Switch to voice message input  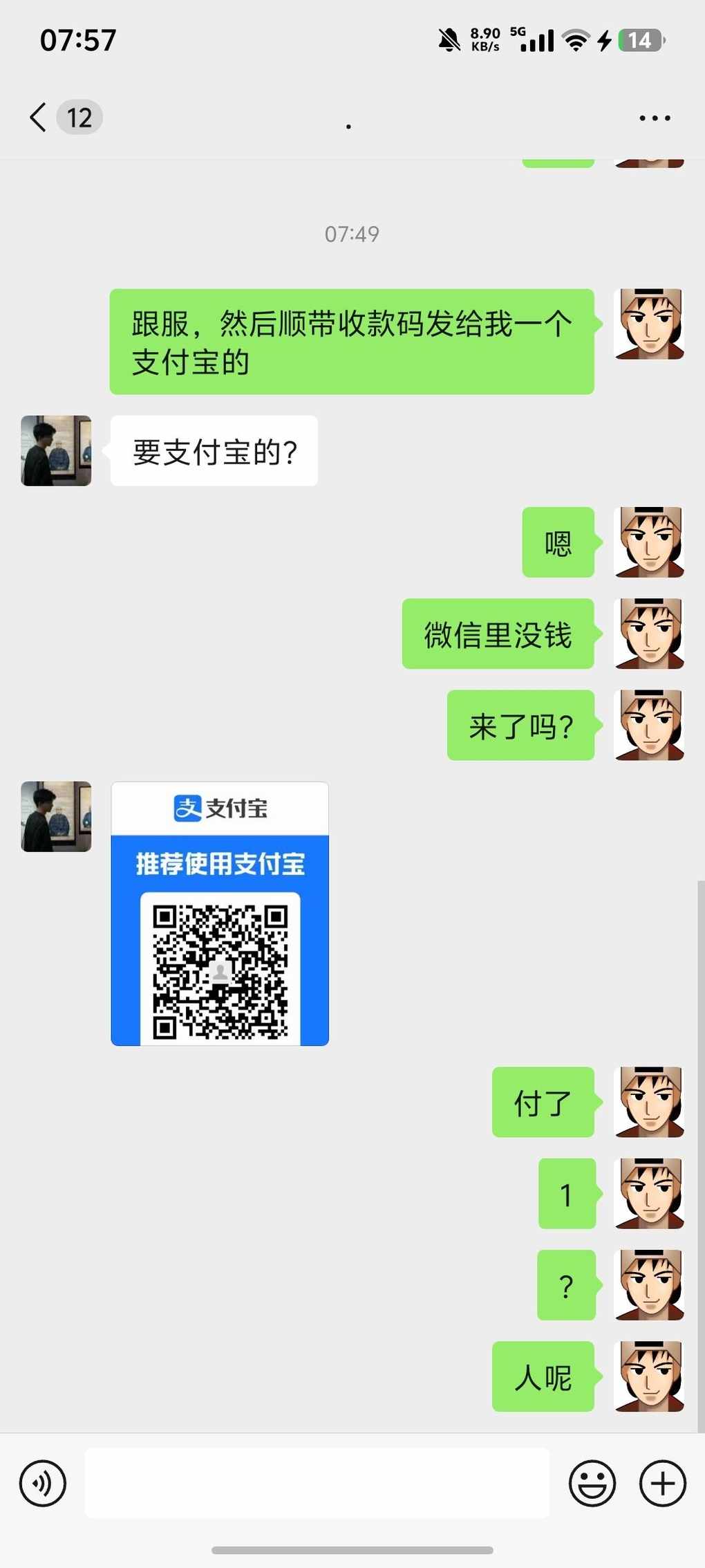[x=43, y=1483]
